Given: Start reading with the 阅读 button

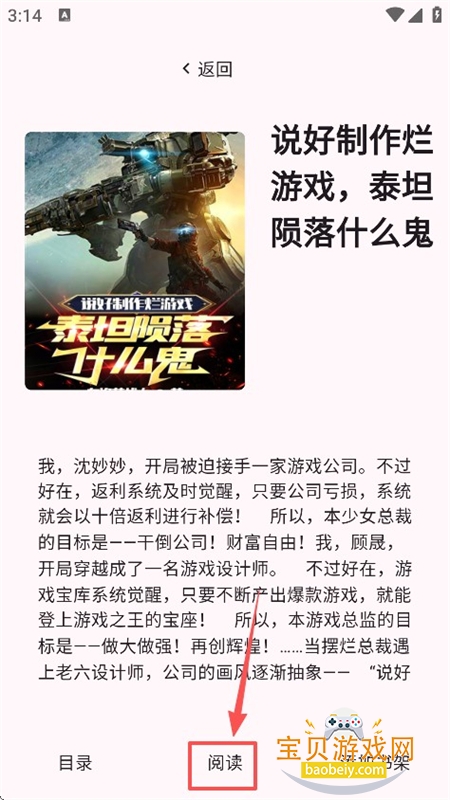Looking at the screenshot, I should pyautogui.click(x=225, y=763).
